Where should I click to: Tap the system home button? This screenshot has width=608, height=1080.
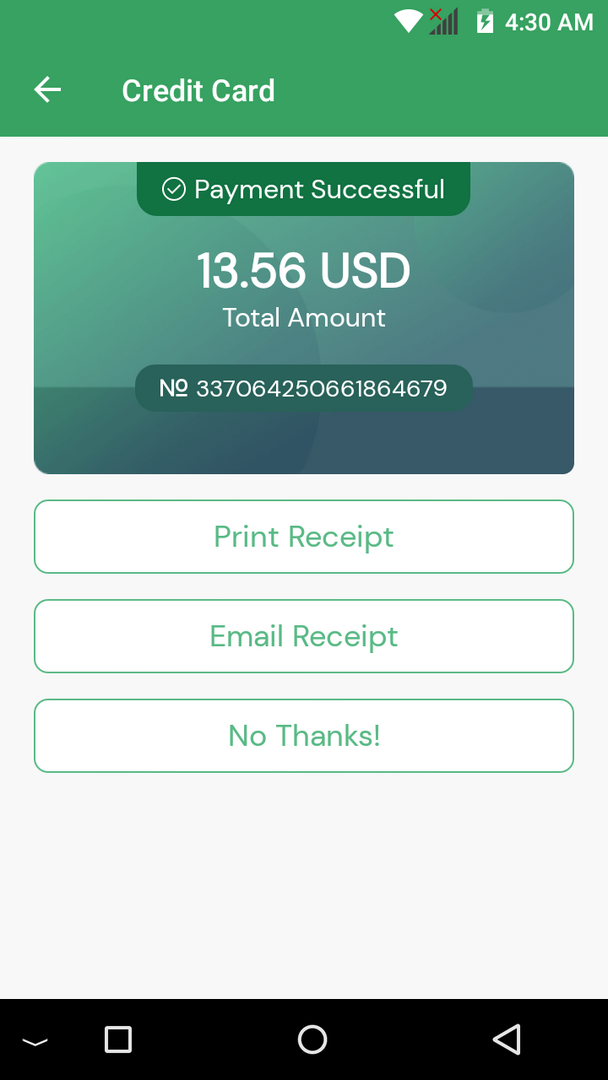312,1040
